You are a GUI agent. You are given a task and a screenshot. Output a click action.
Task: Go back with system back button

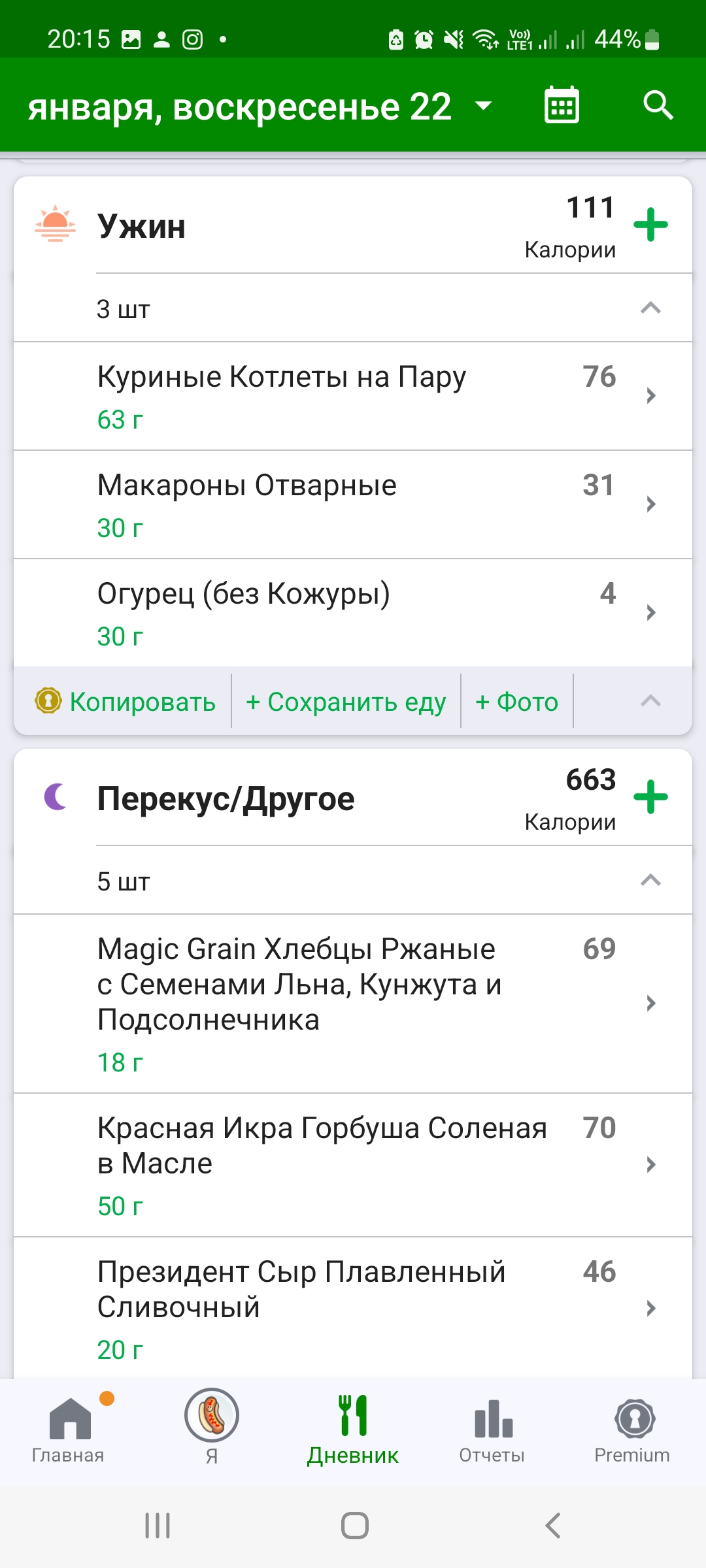553,1526
